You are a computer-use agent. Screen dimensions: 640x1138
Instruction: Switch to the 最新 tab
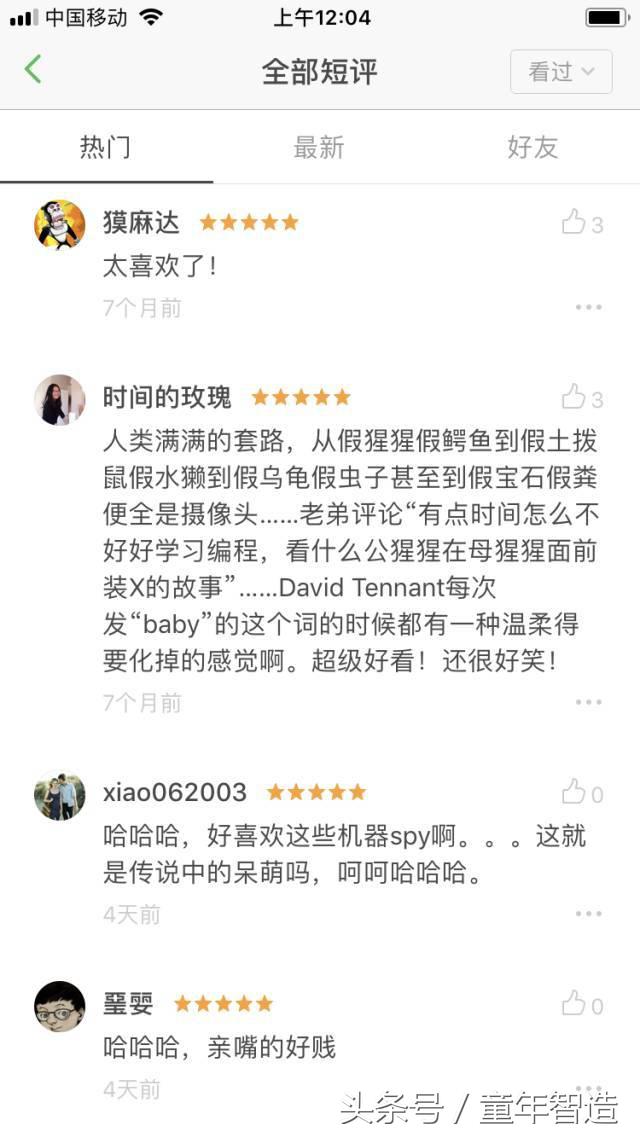319,148
